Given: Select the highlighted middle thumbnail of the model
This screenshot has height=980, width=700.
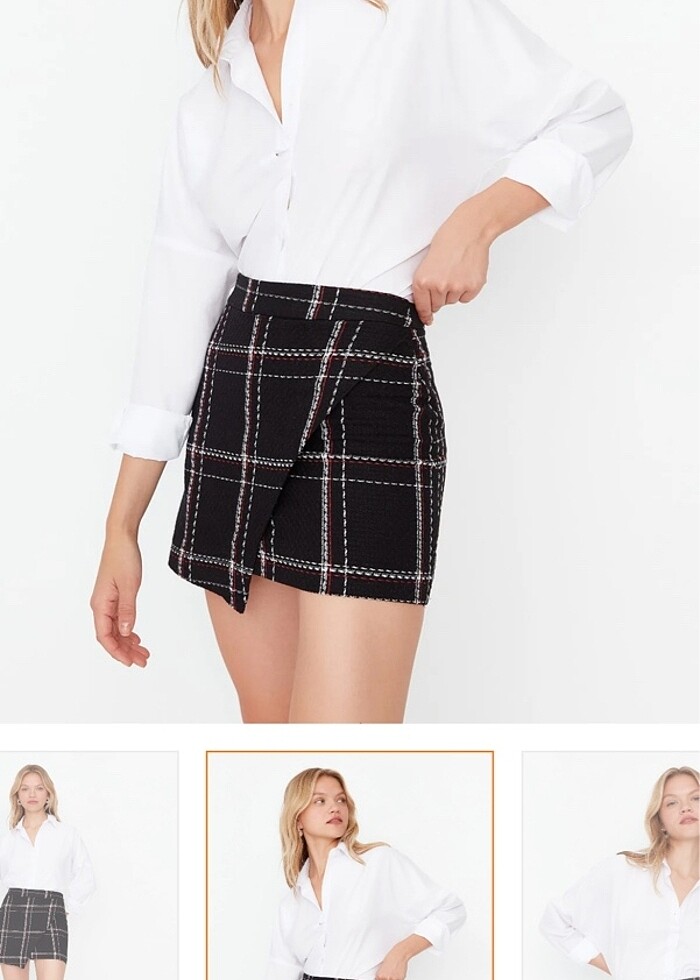Looking at the screenshot, I should click(x=350, y=866).
